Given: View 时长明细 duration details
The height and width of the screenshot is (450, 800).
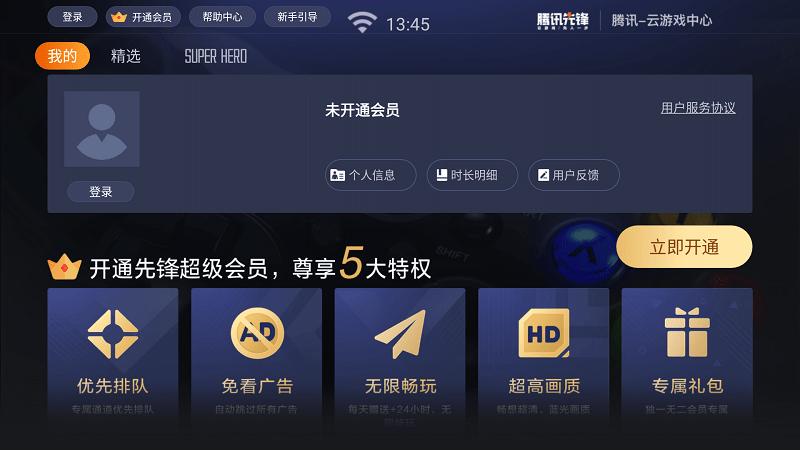Looking at the screenshot, I should (x=473, y=175).
